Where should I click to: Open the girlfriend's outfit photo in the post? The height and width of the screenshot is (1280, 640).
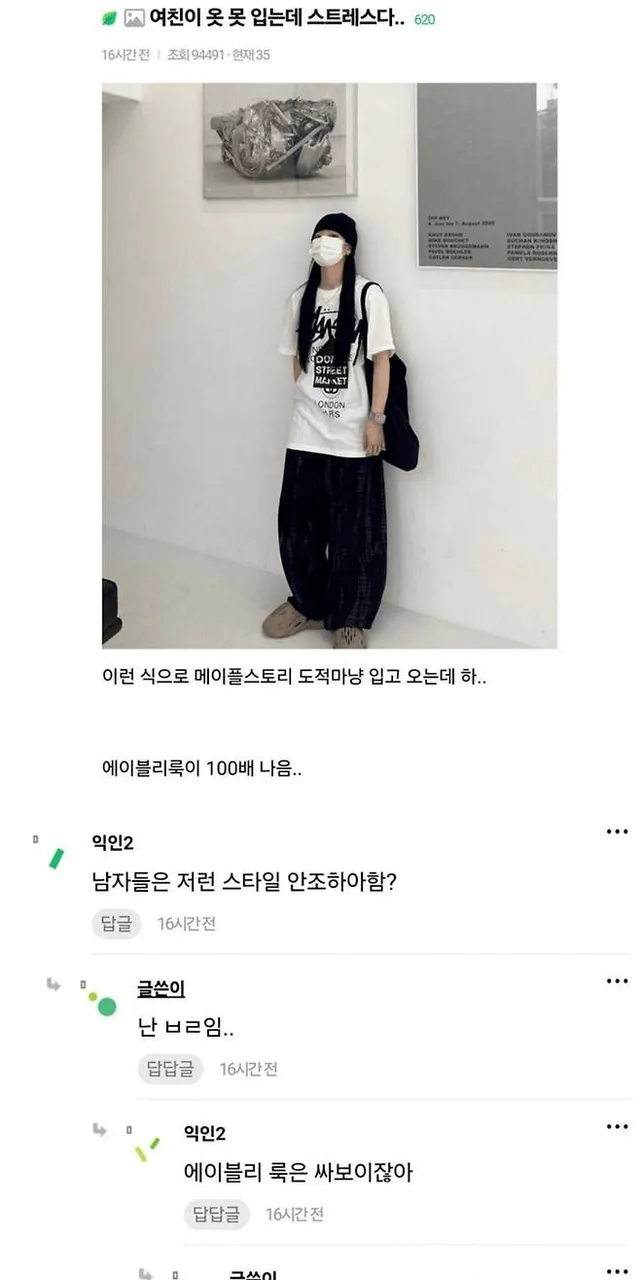(329, 365)
